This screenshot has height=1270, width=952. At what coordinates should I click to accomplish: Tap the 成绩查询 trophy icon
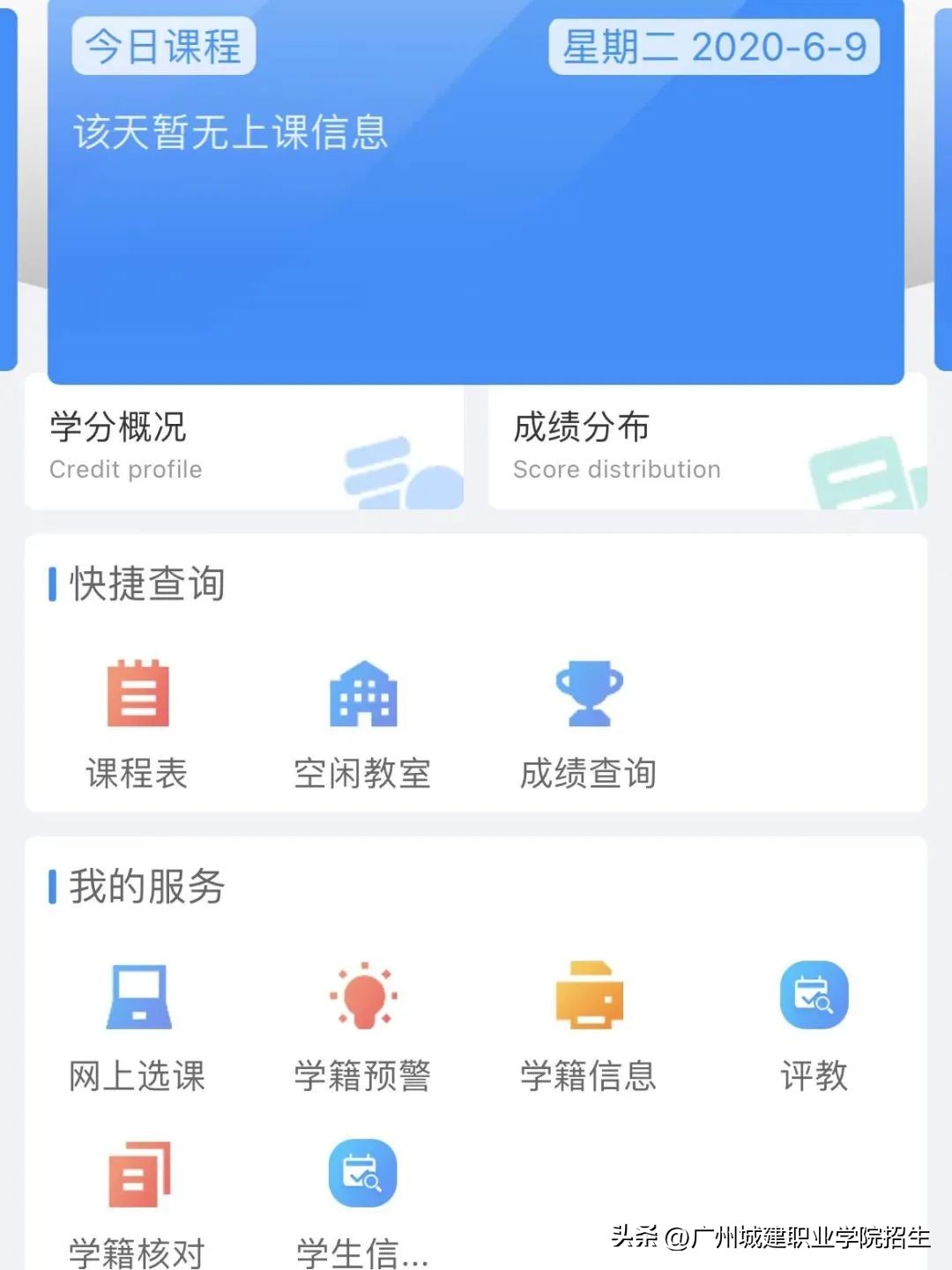pos(589,693)
